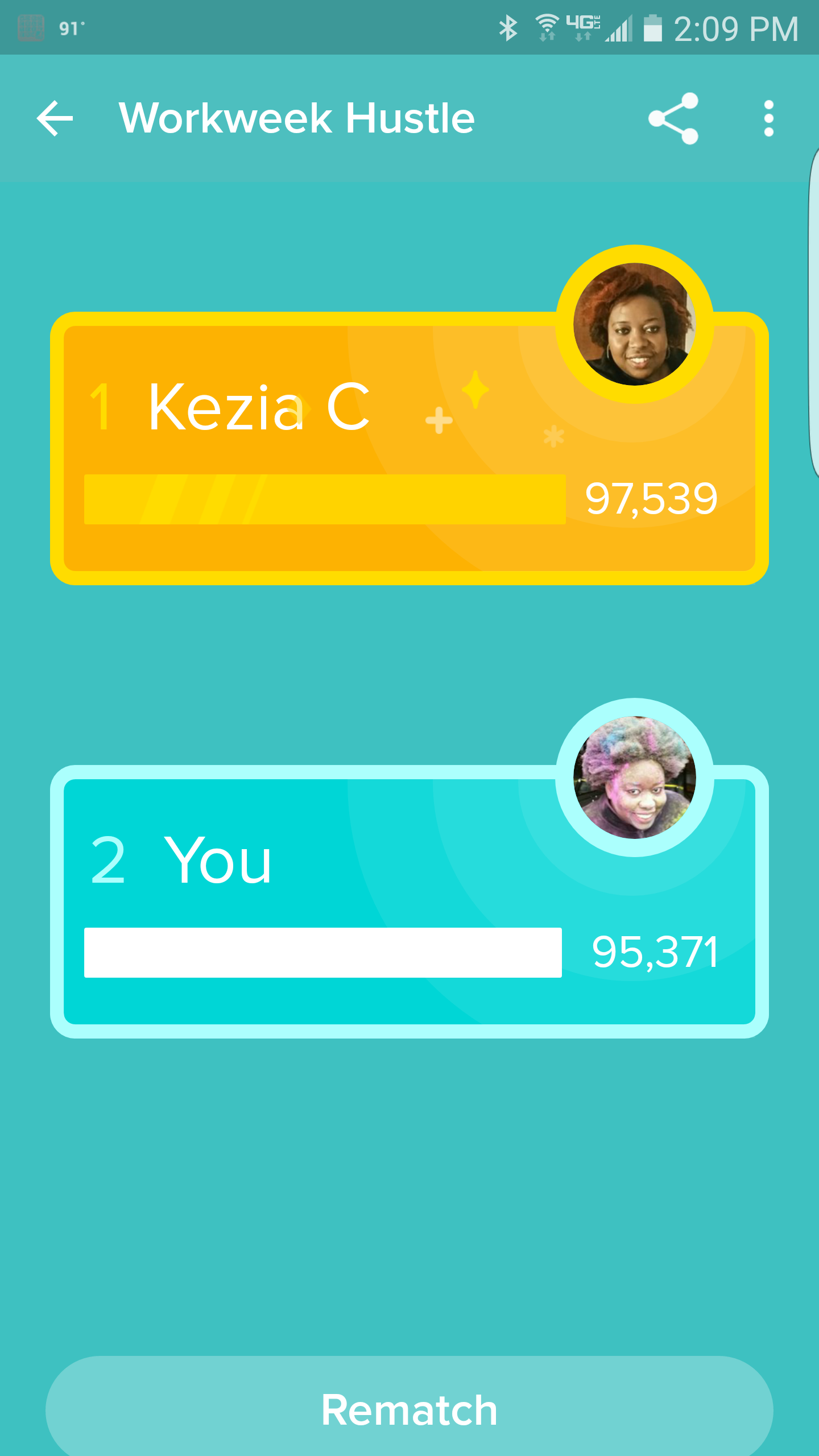819x1456 pixels.
Task: Open the overflow menu
Action: click(768, 118)
